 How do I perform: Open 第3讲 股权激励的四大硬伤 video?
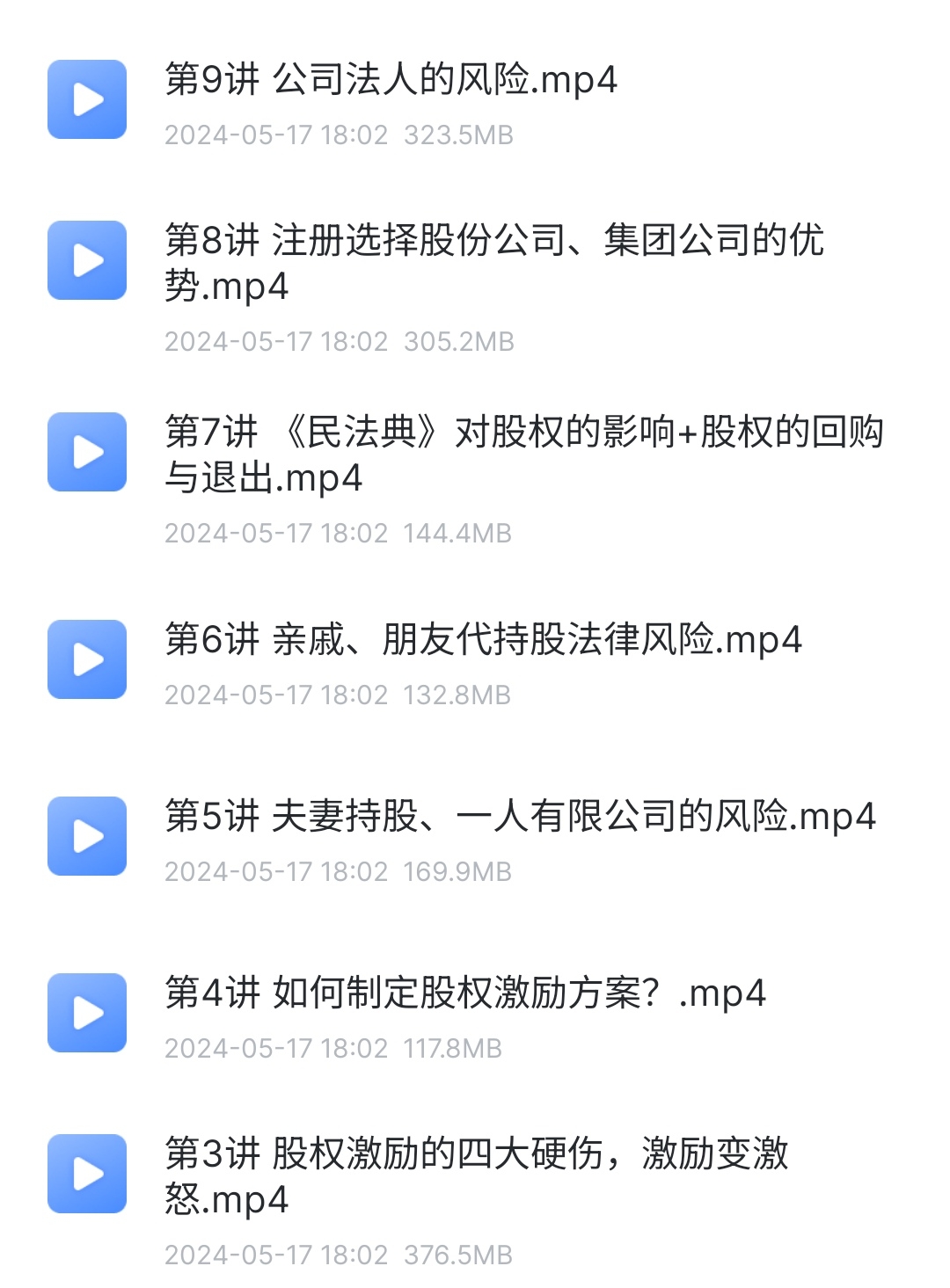pyautogui.click(x=476, y=1175)
